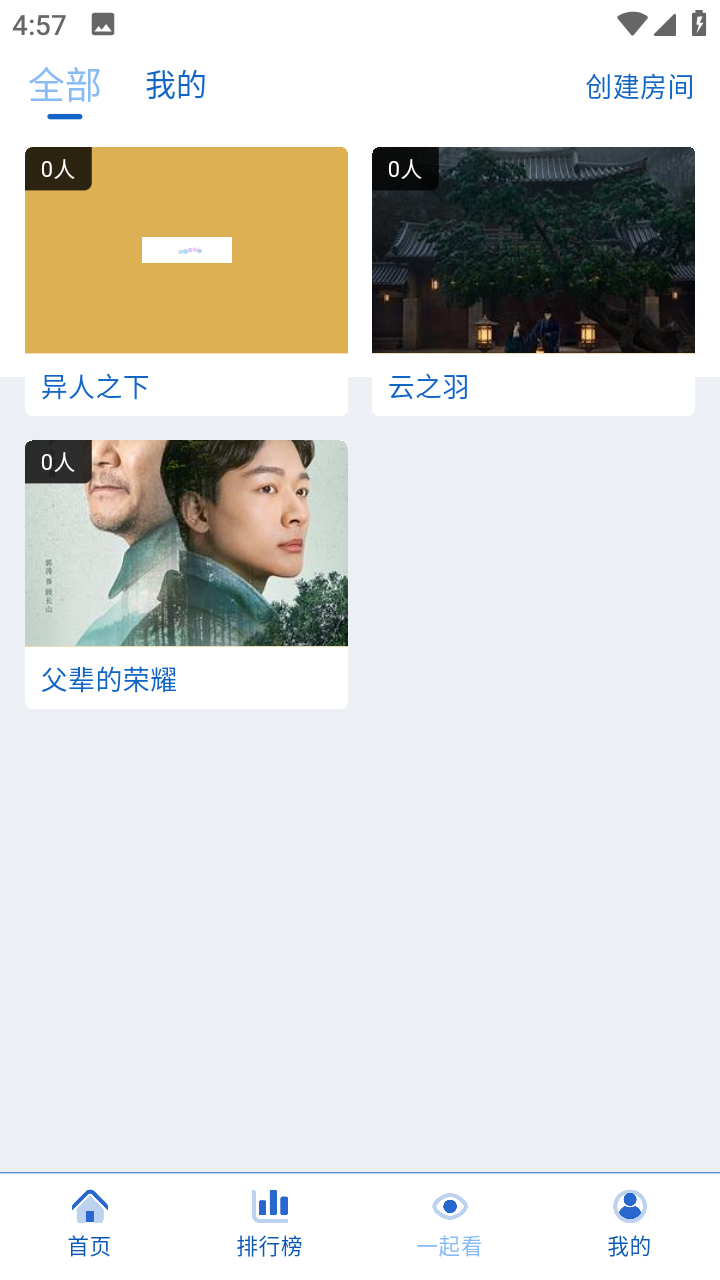Screen dimensions: 720x1280
Task: Open the 父辈的荣耀 room poster
Action: [186, 543]
